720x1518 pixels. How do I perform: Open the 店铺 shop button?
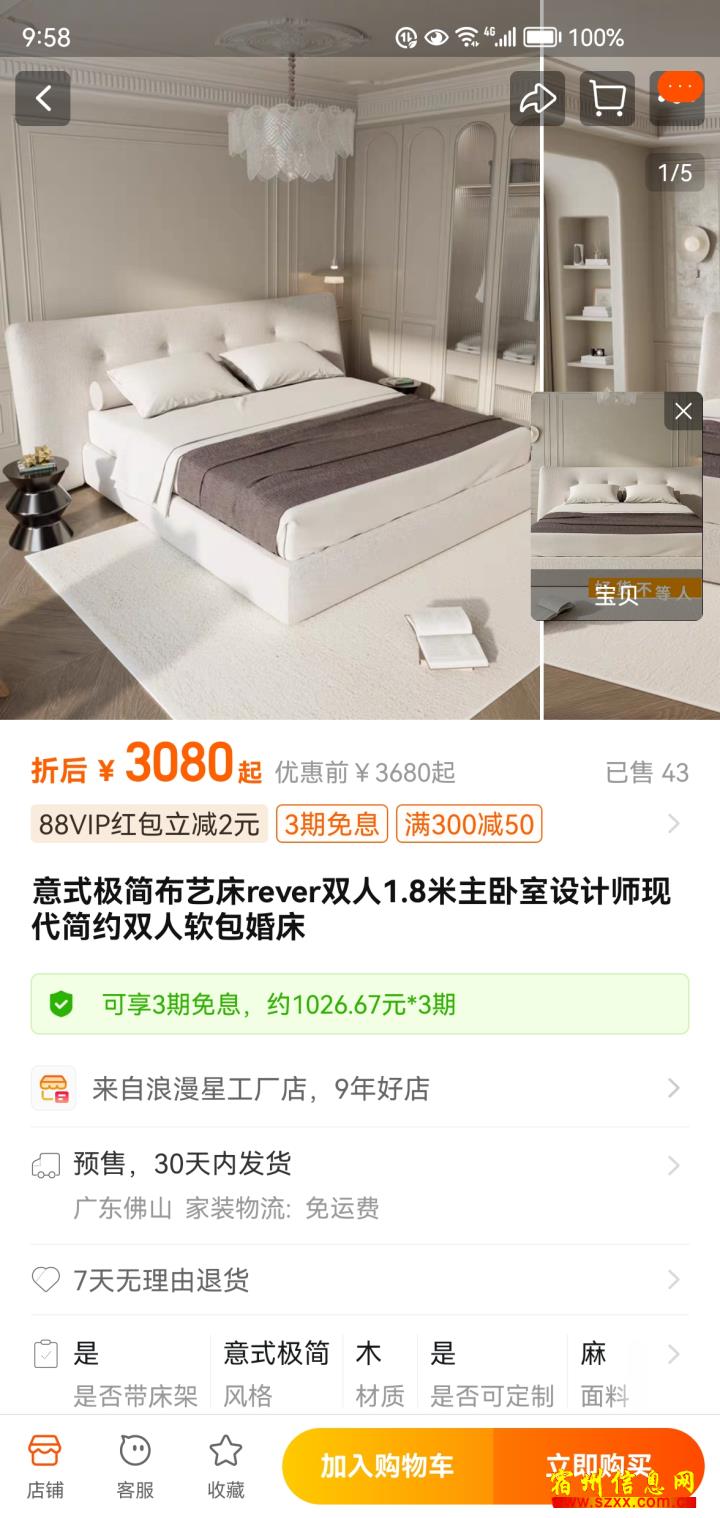click(45, 1466)
